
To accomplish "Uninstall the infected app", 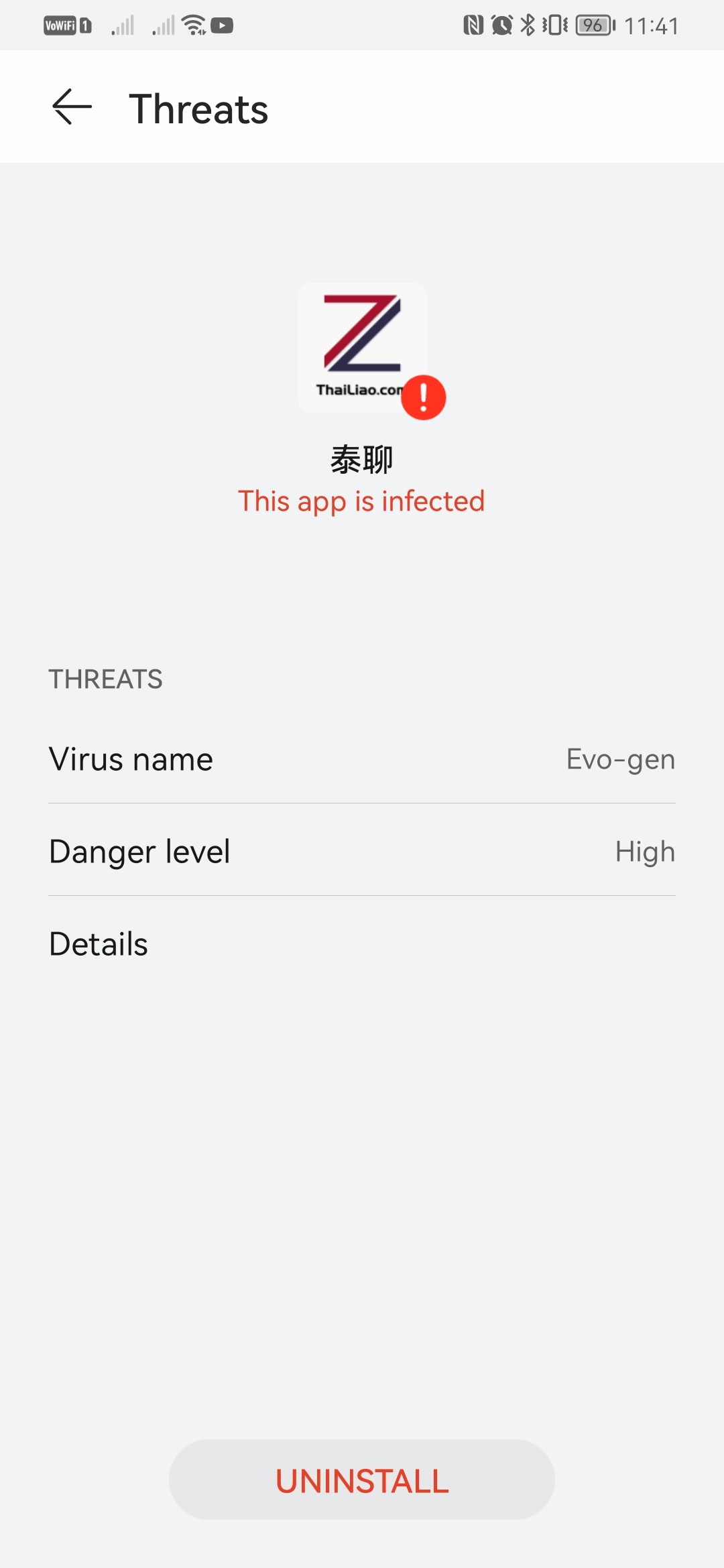I will coord(362,1480).
